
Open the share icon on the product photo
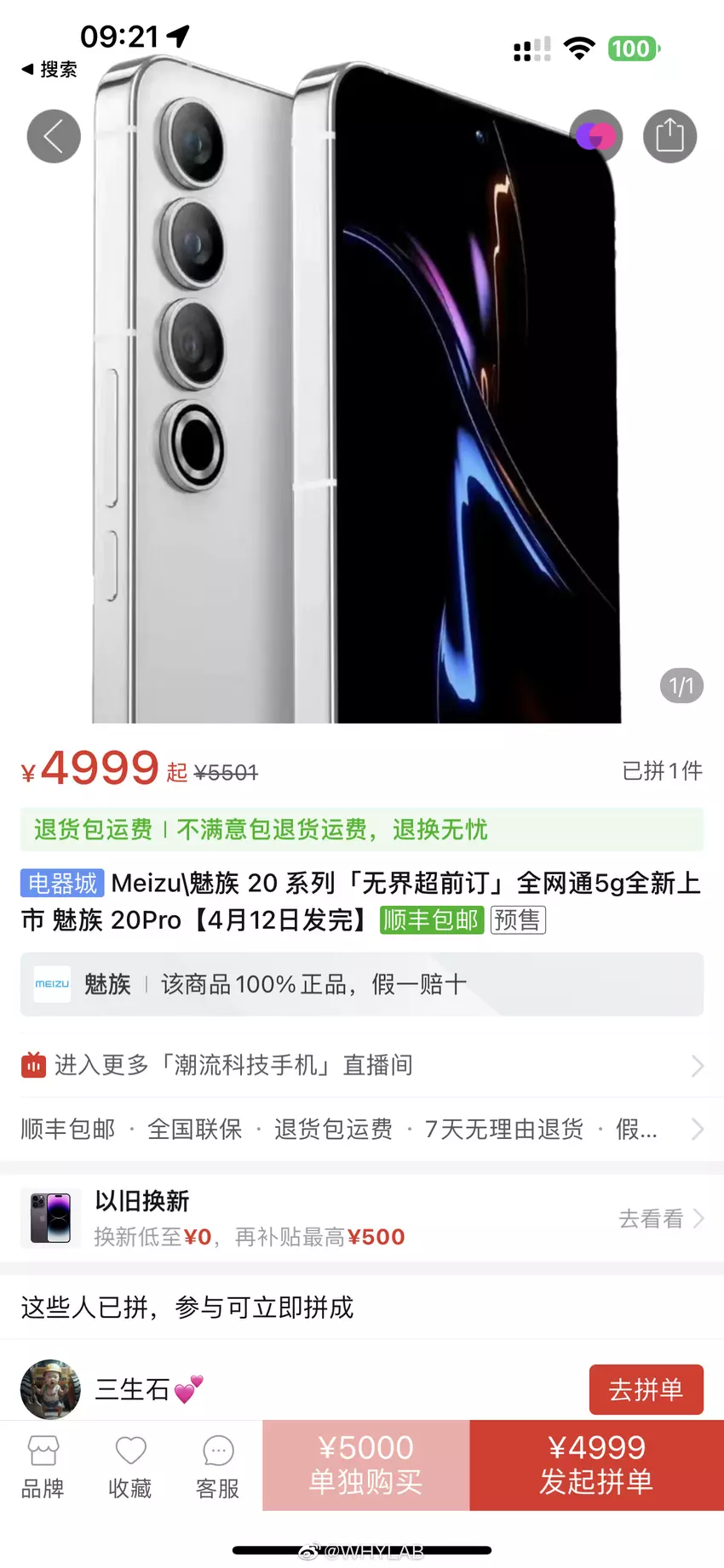669,136
